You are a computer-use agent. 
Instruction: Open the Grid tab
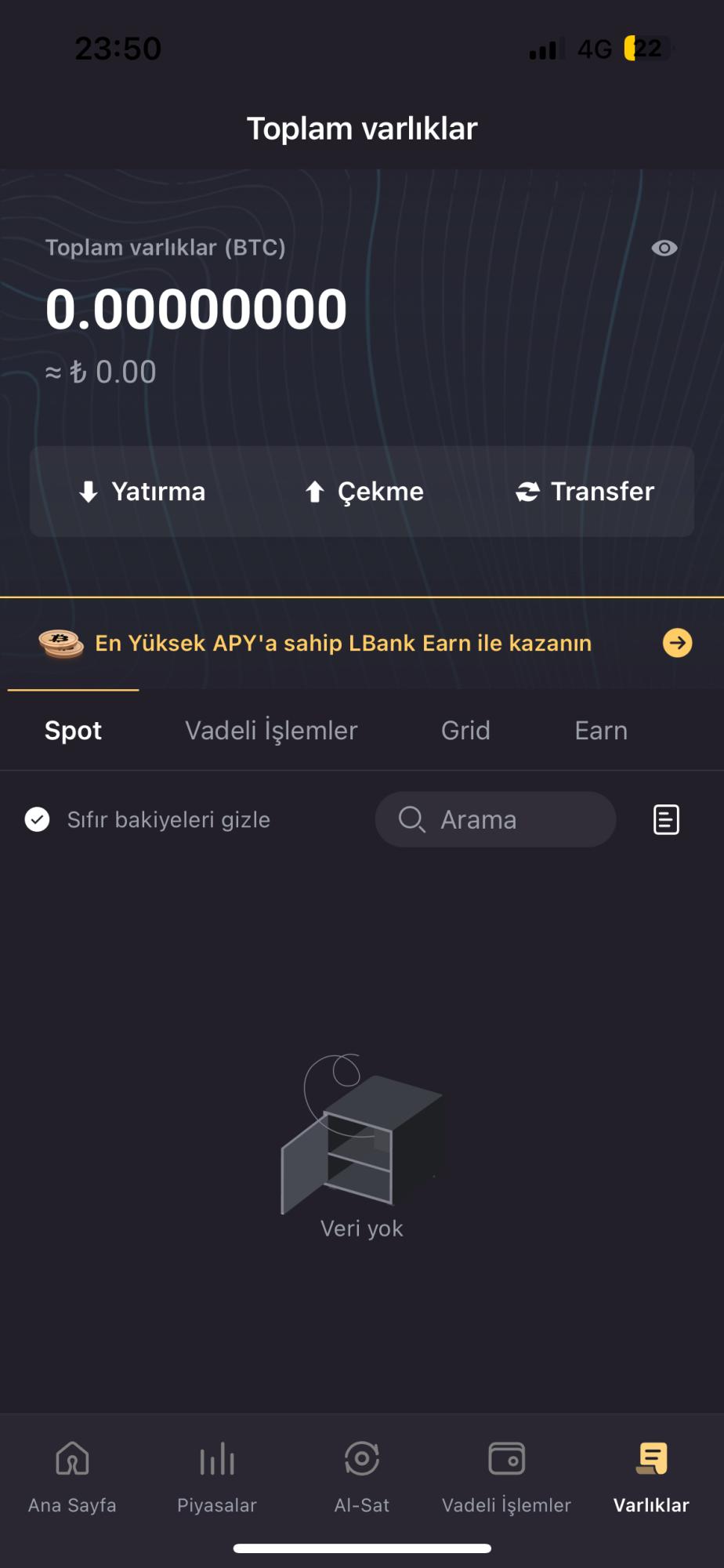tap(465, 730)
